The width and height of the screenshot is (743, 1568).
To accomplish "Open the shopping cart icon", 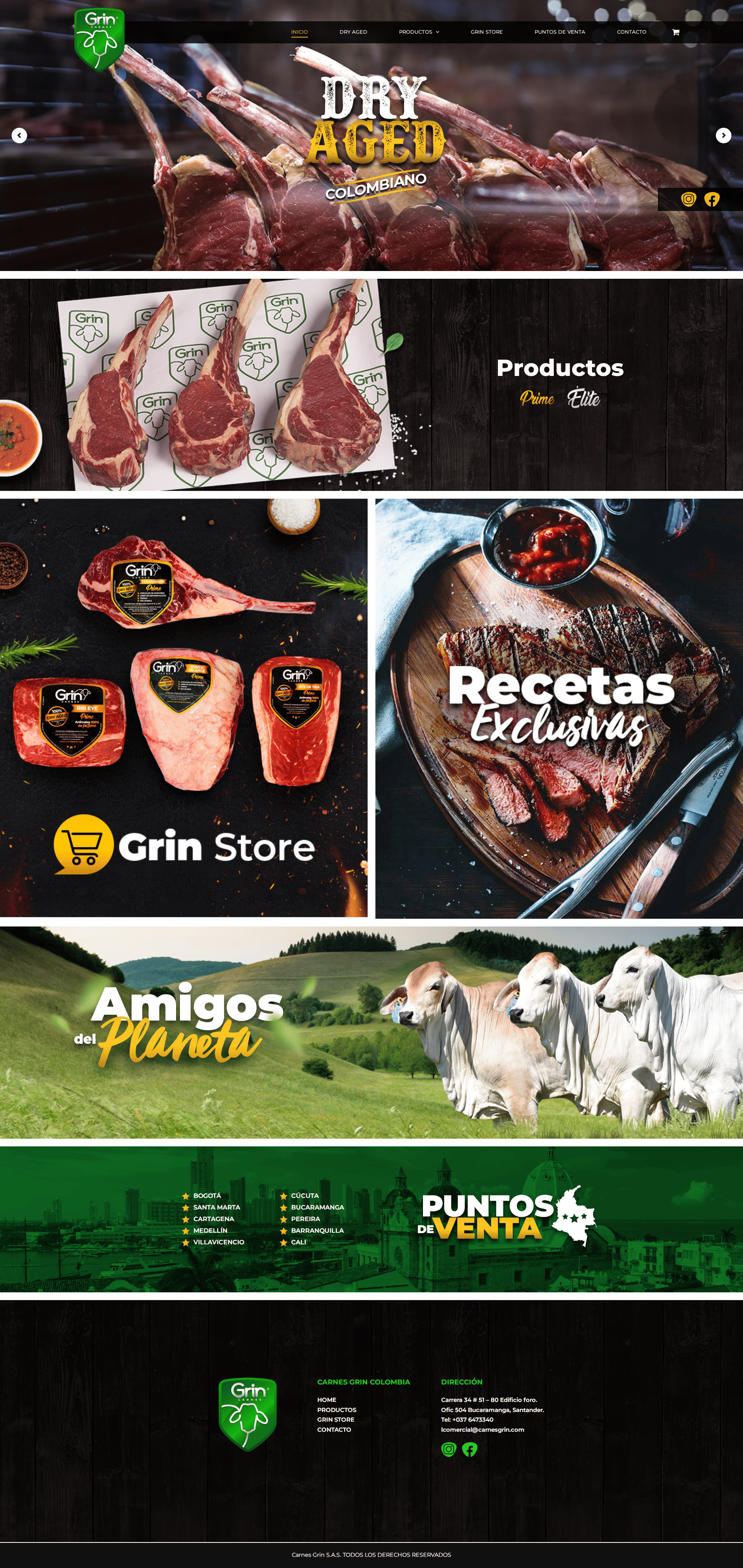I will pyautogui.click(x=675, y=32).
